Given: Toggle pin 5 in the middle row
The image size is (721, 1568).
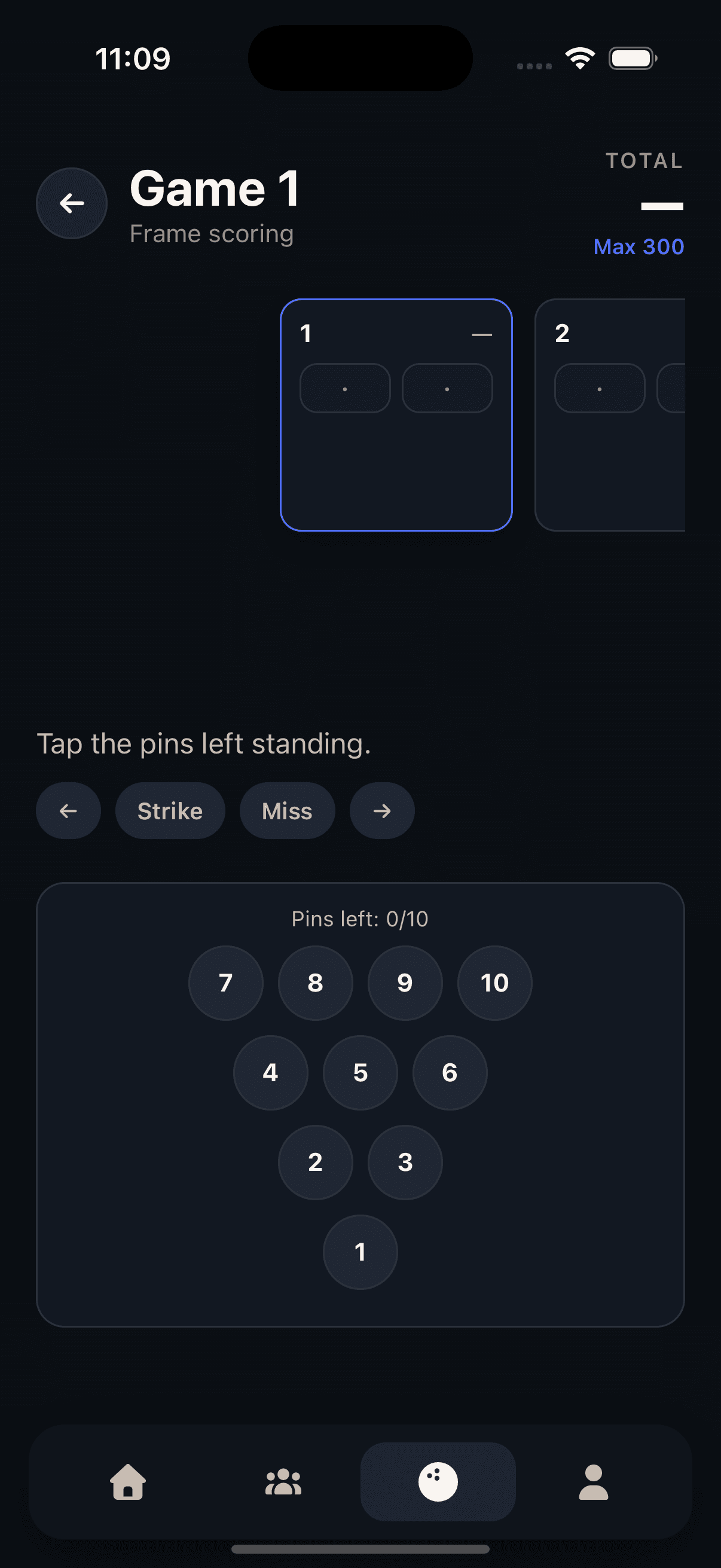Looking at the screenshot, I should point(359,1073).
